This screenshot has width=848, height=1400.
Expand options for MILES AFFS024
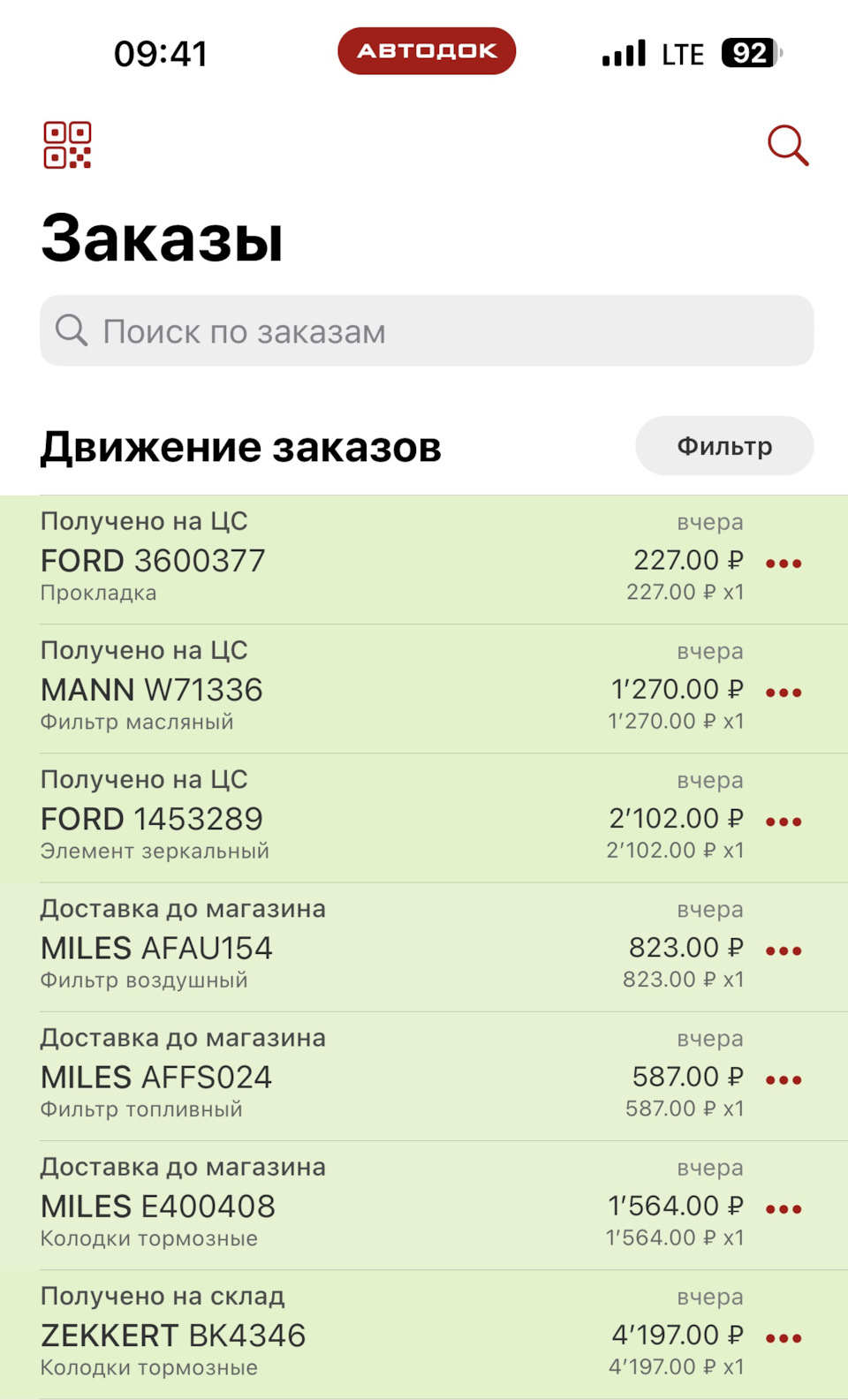(x=784, y=1079)
